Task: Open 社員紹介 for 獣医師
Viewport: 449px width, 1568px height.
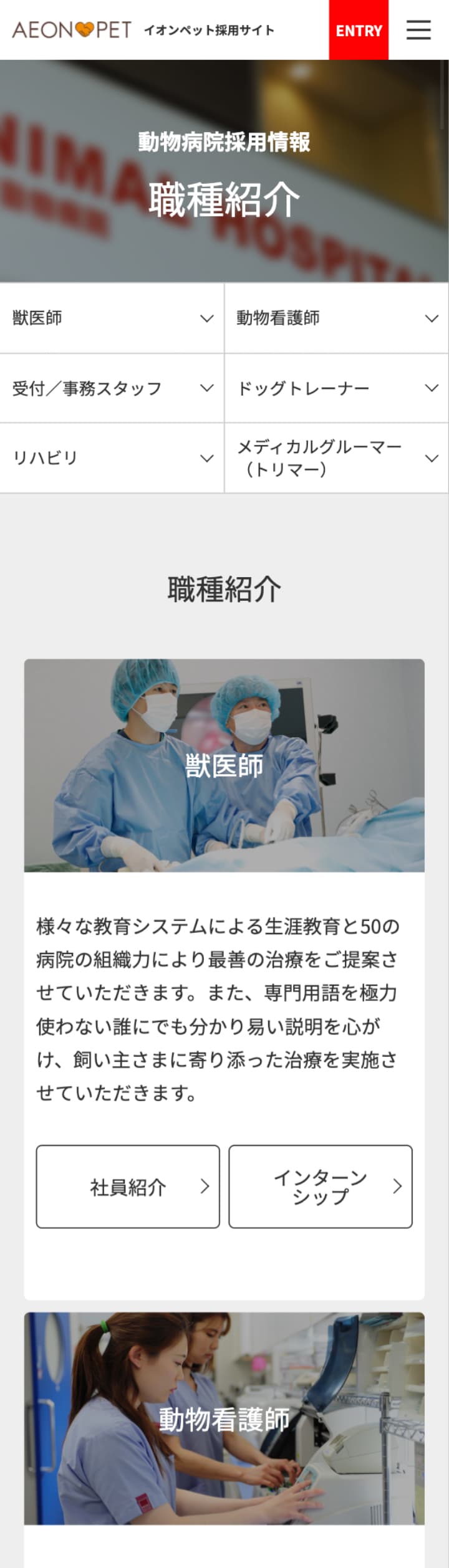Action: (128, 1187)
